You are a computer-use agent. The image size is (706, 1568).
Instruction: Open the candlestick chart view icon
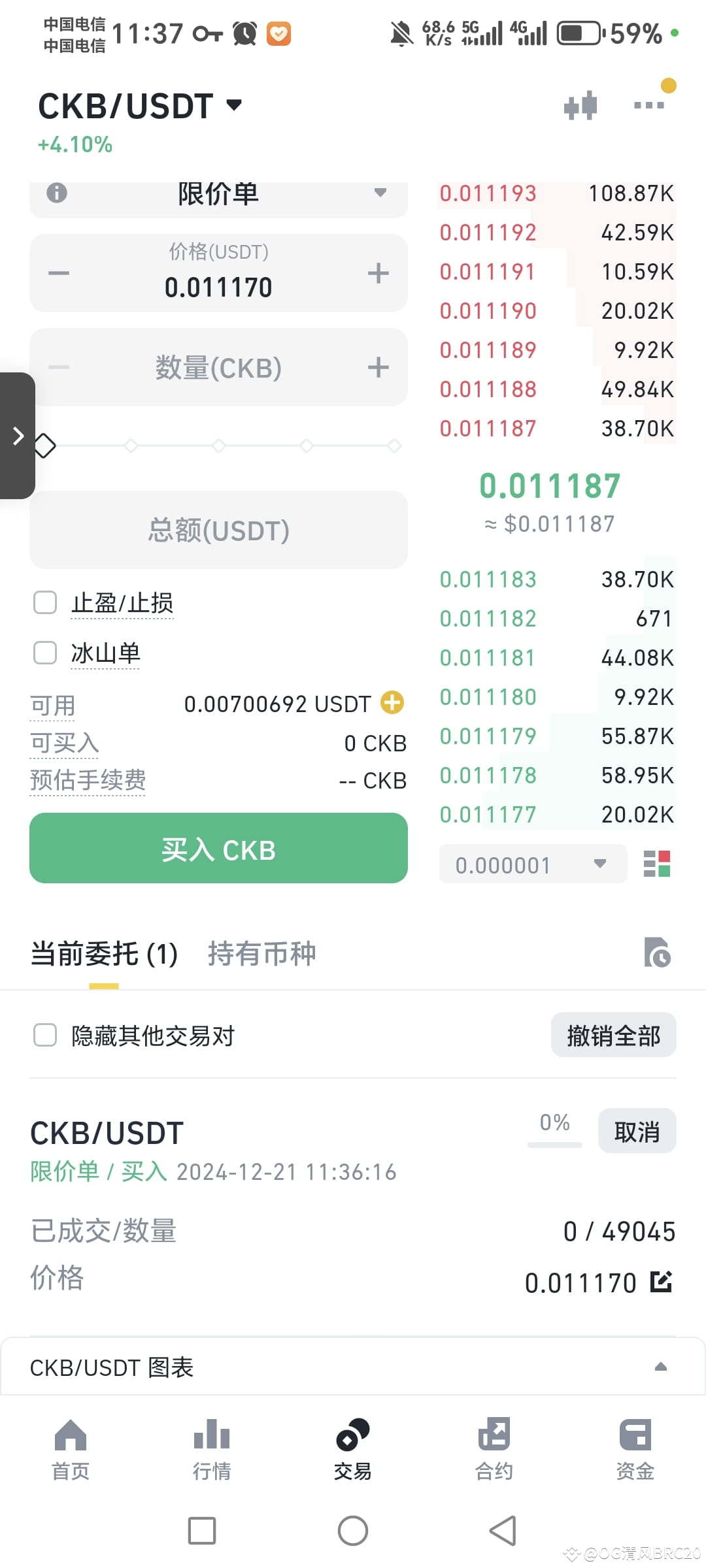(580, 105)
